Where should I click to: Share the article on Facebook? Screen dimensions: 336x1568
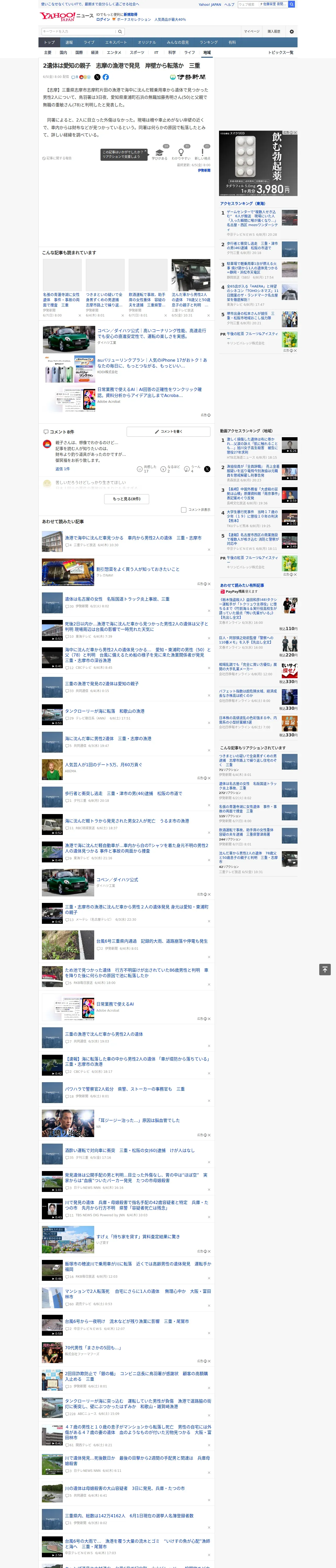[105, 77]
